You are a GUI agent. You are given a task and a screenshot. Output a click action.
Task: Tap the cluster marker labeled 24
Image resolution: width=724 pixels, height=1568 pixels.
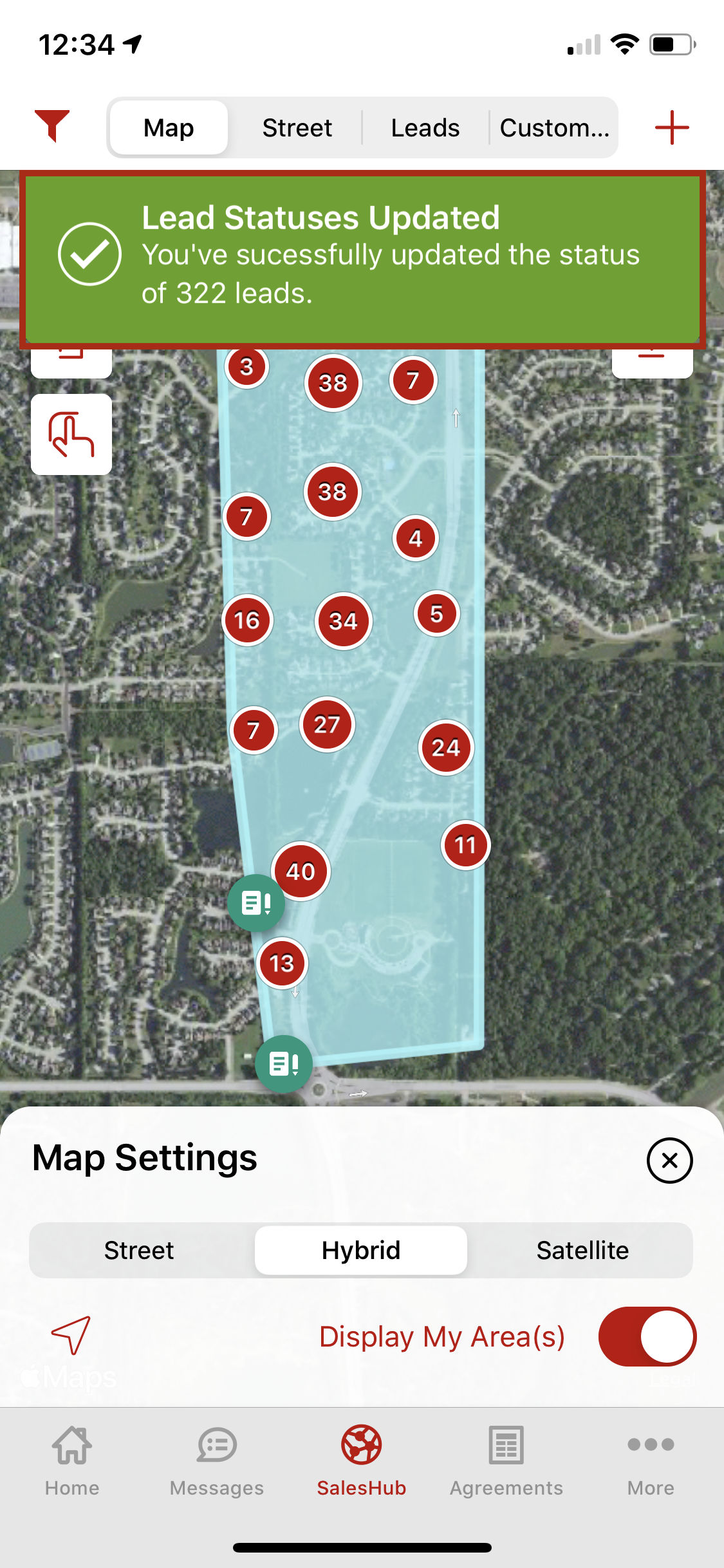(x=446, y=747)
